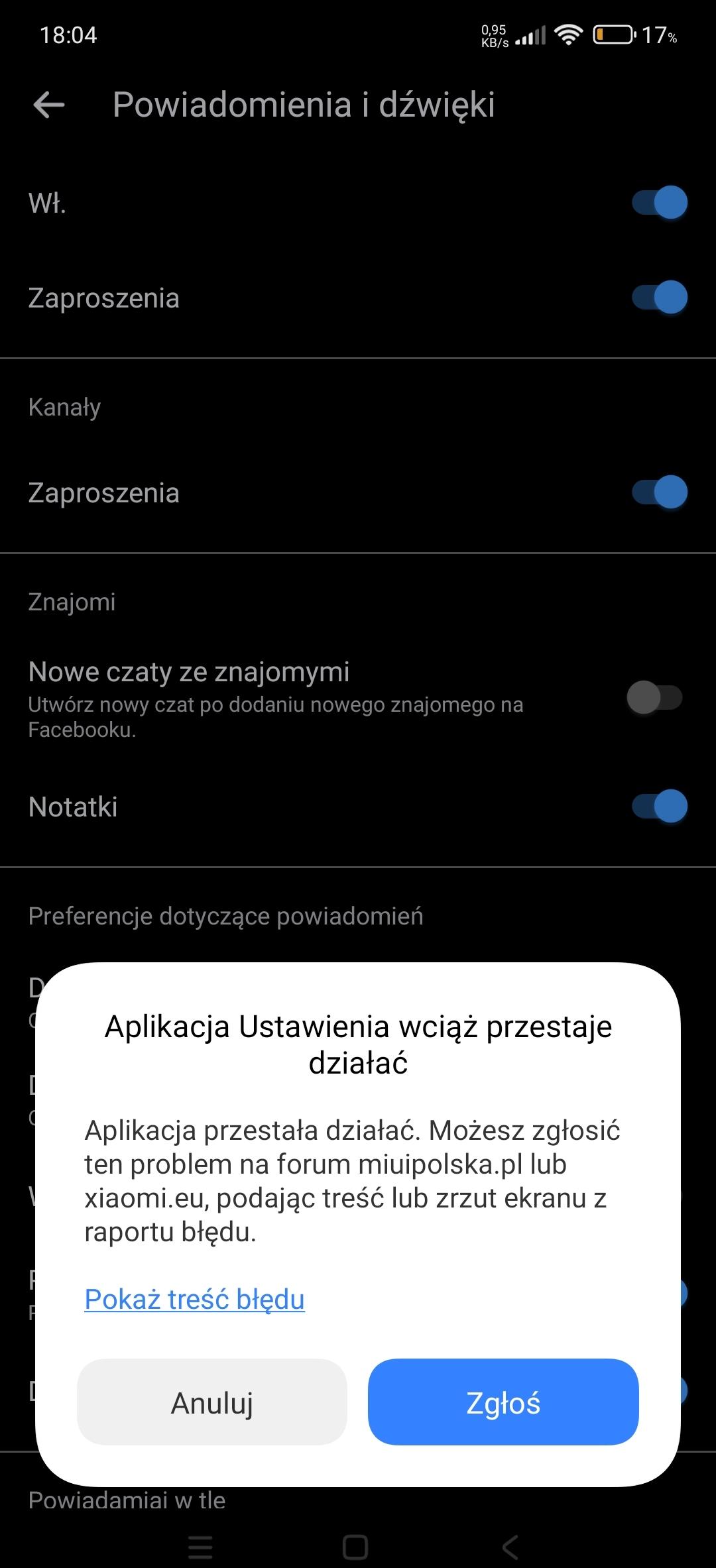This screenshot has height=1568, width=716.
Task: Go back from Powiadomienia i dźwięki
Action: point(49,105)
